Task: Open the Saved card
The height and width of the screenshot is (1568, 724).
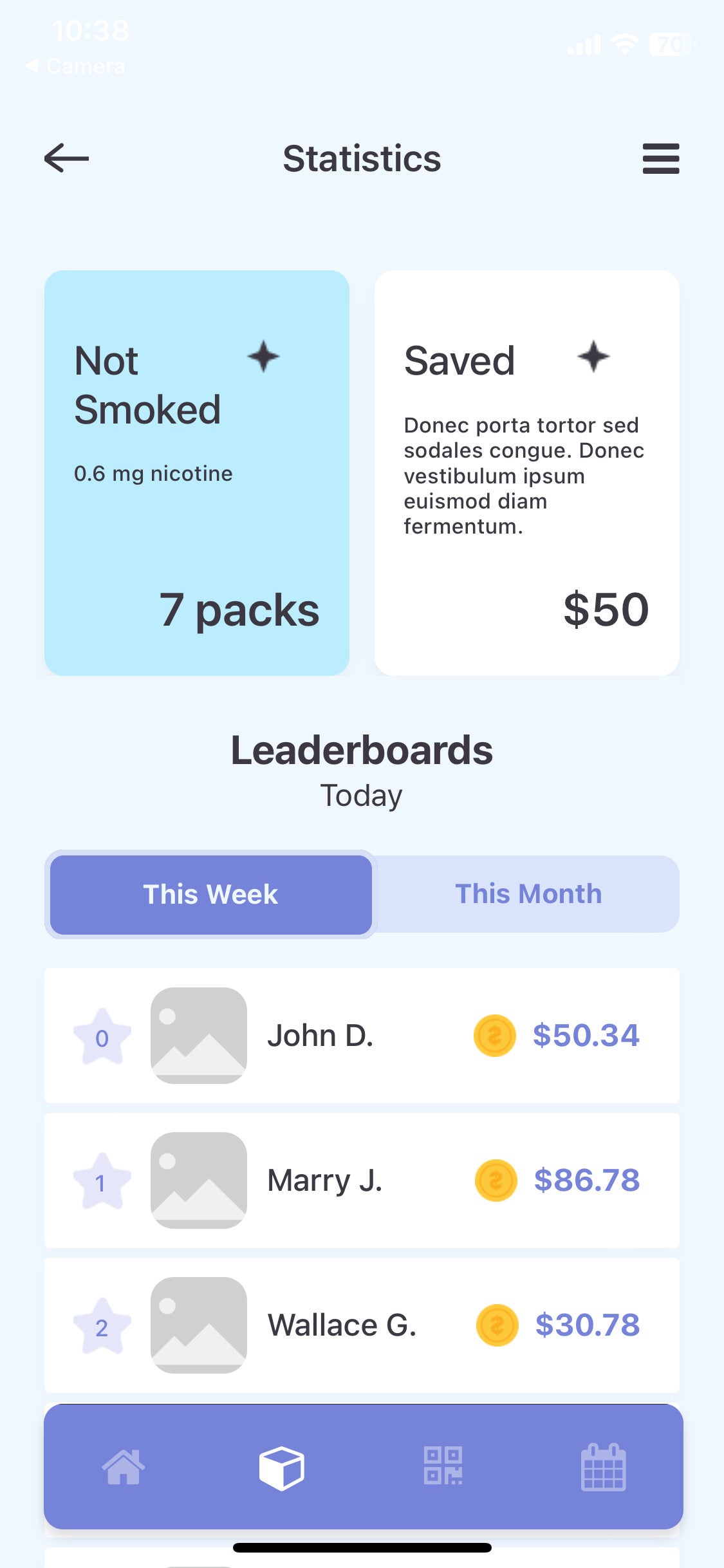Action: point(526,473)
